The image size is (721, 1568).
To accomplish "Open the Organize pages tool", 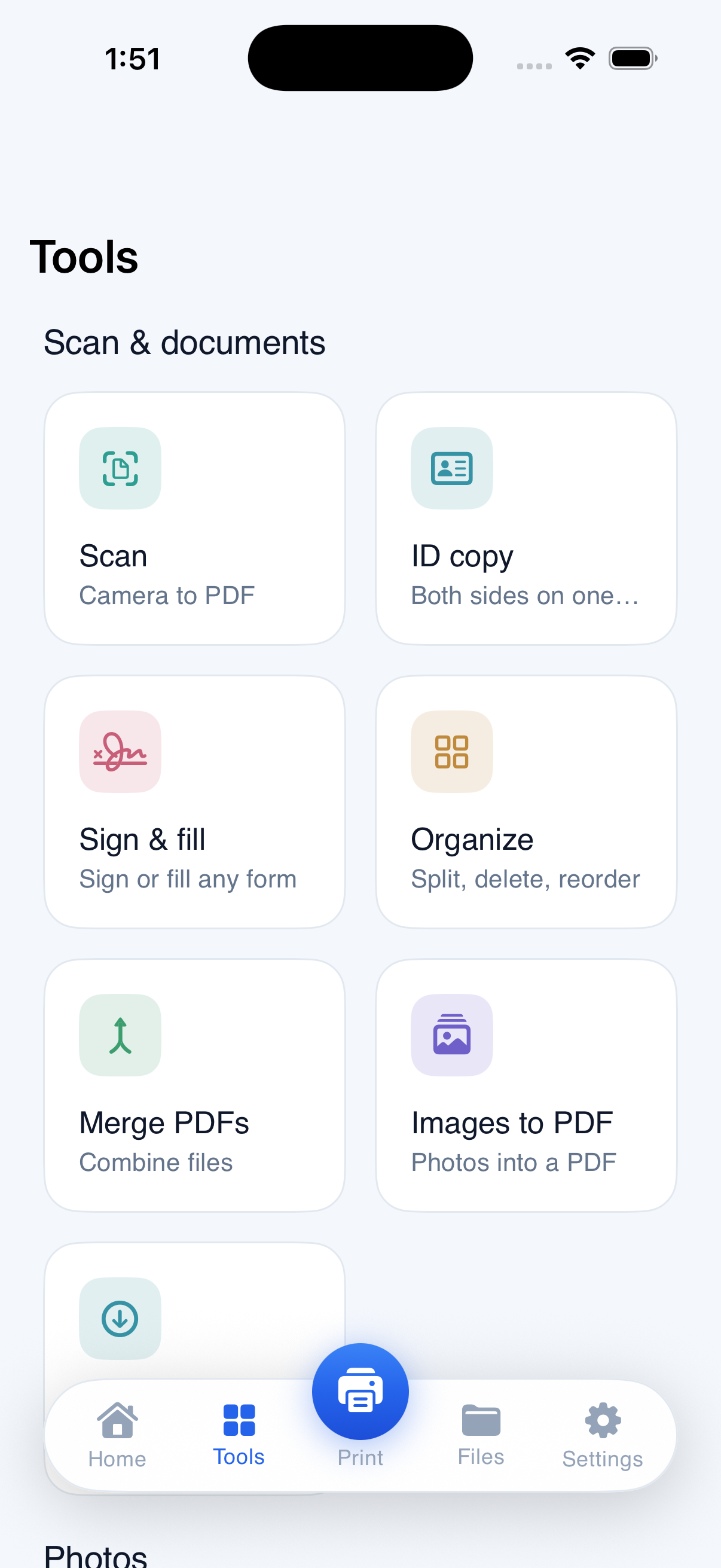I will 526,802.
